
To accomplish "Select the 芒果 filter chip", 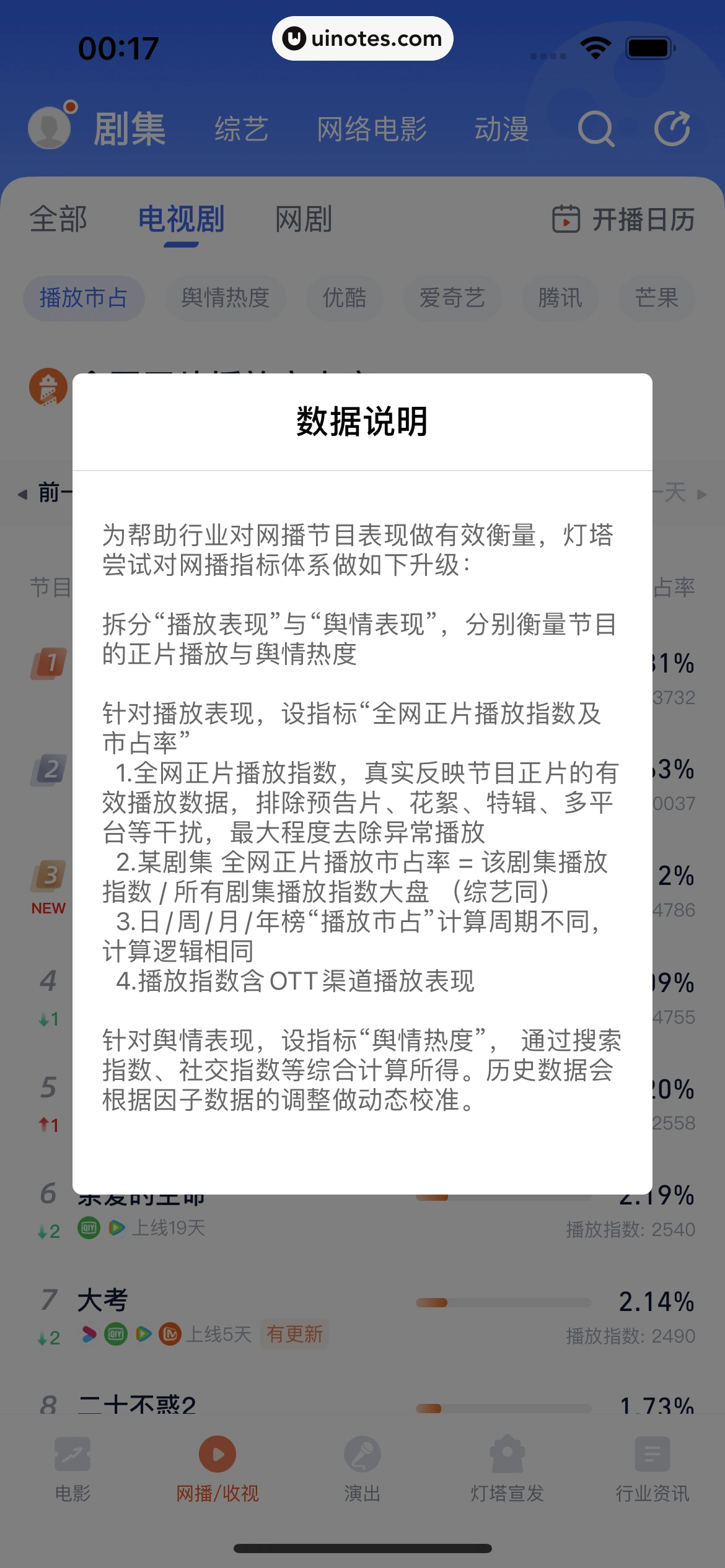I will (657, 298).
